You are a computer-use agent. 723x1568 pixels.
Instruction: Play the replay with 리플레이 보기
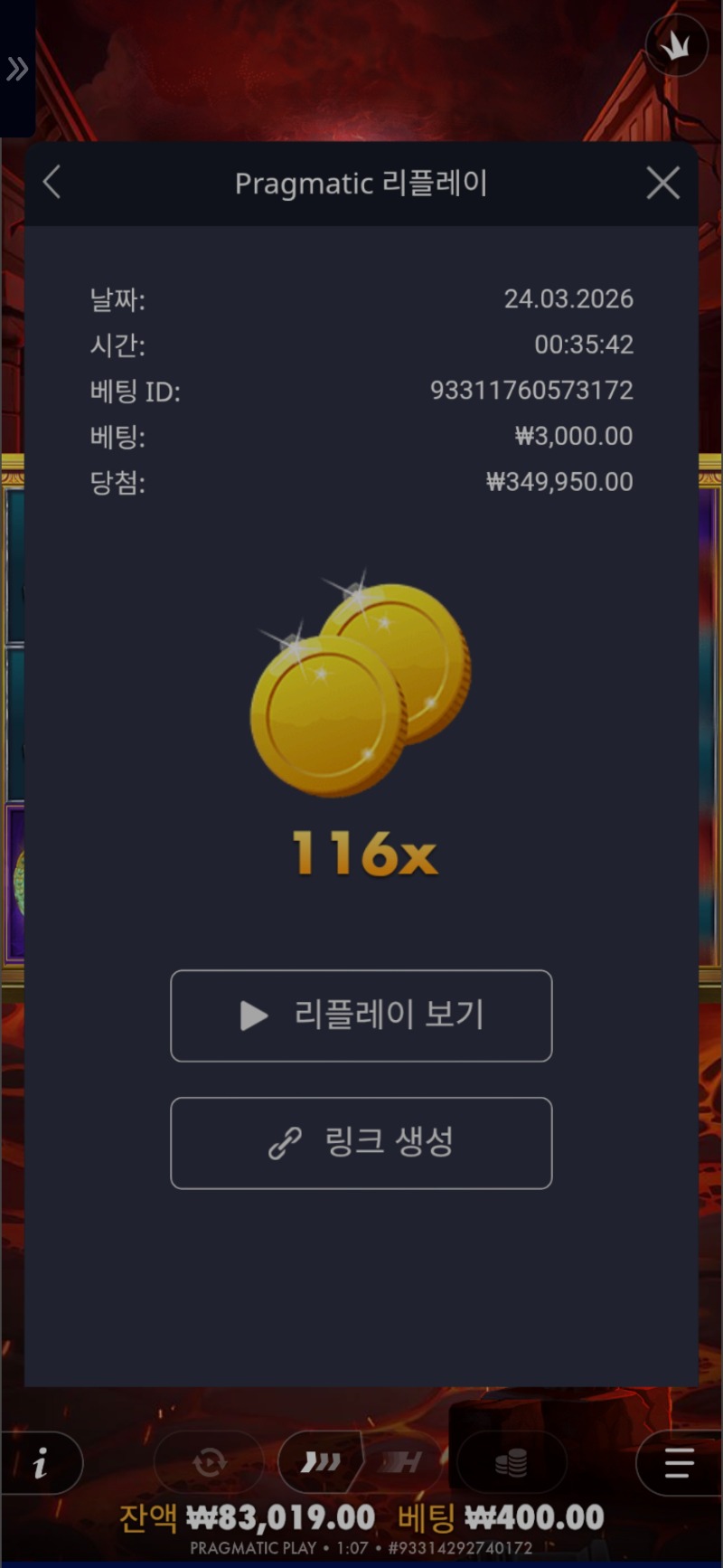(361, 1015)
